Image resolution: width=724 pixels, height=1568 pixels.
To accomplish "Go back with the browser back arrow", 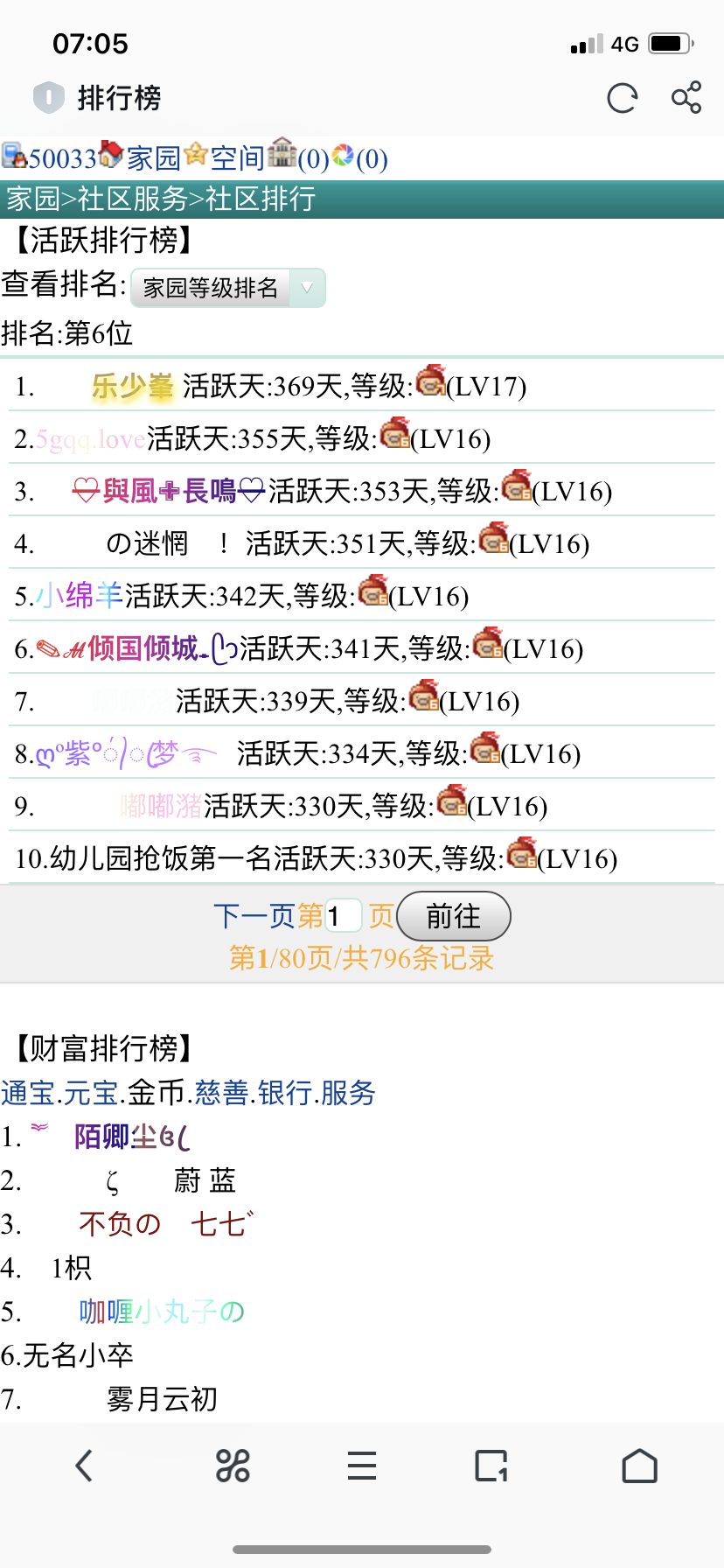I will (84, 1465).
